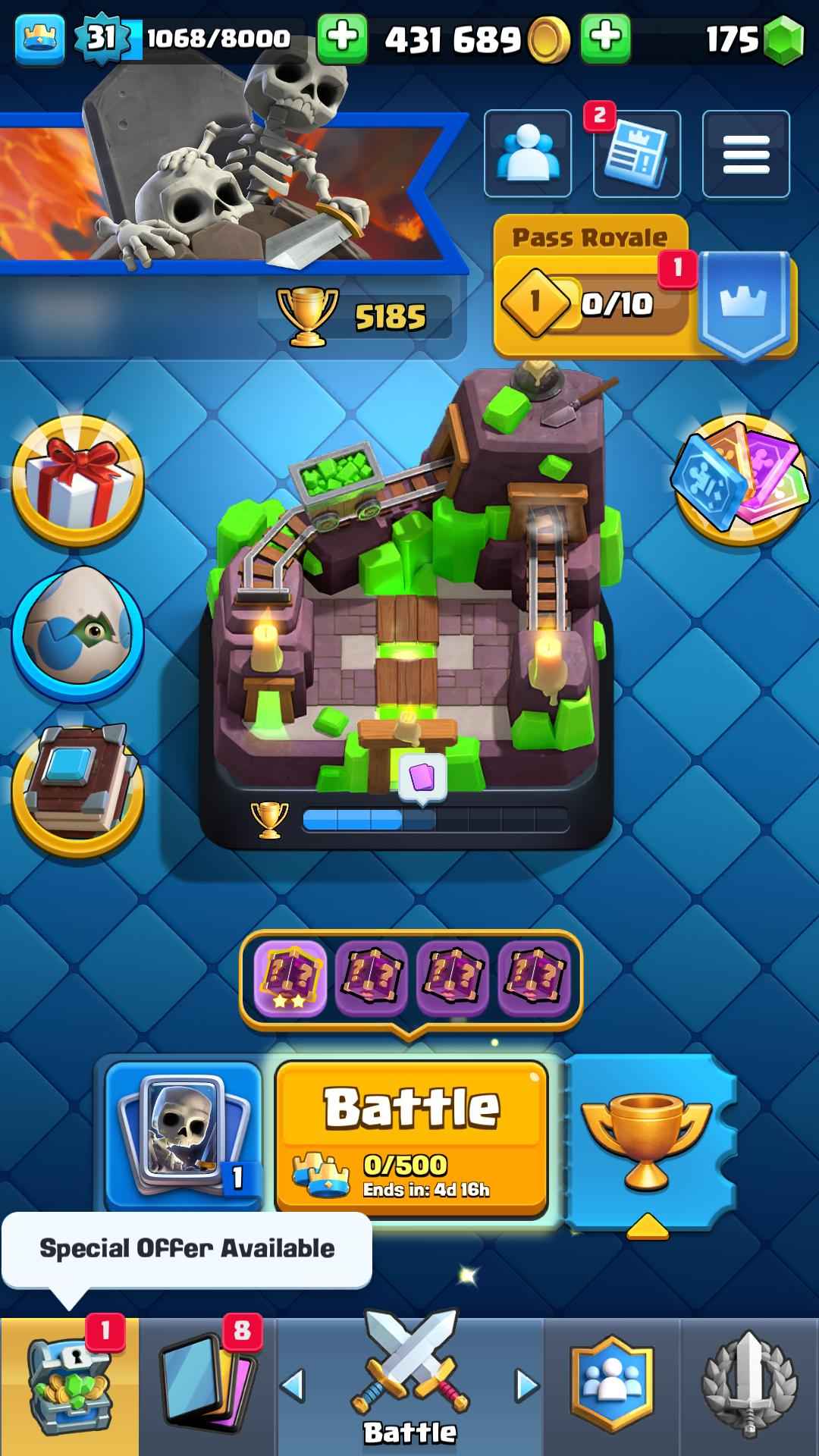Viewport: 819px width, 1456px height.
Task: Add experience with the first green plus
Action: [342, 38]
